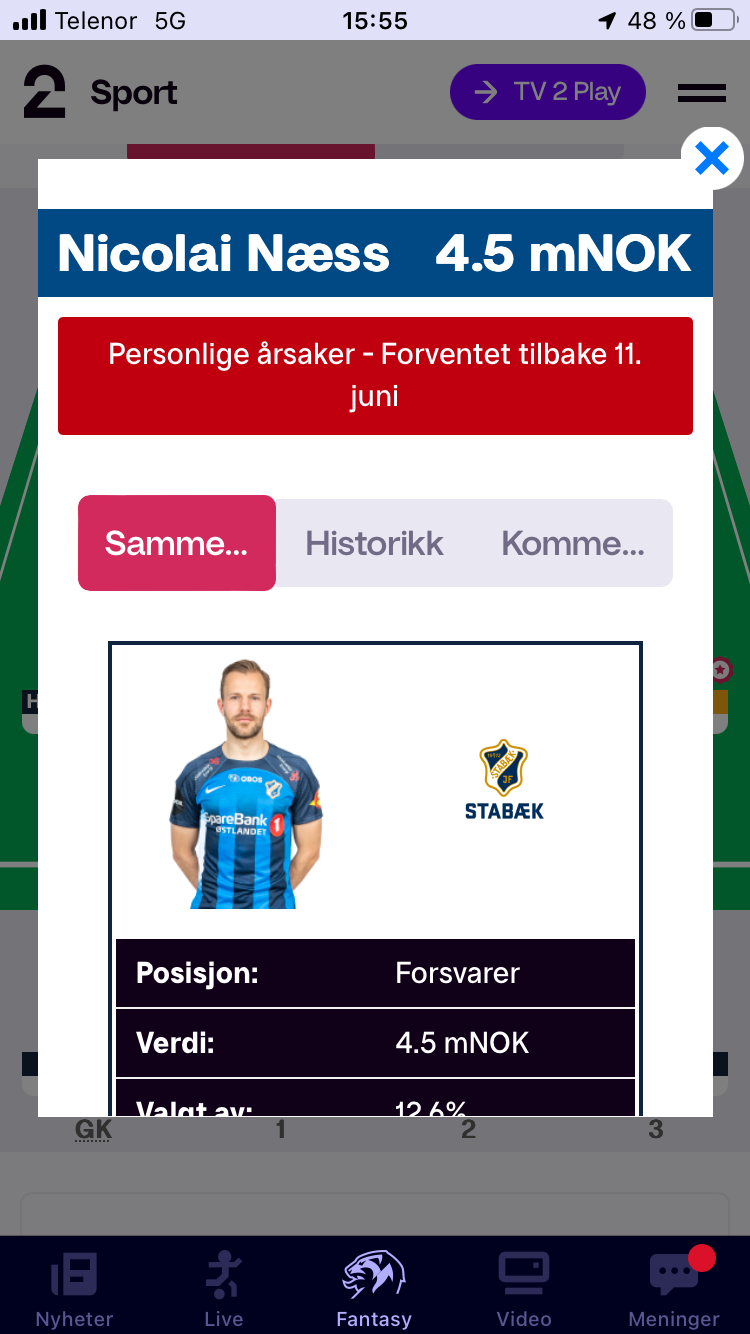The height and width of the screenshot is (1334, 750).
Task: Switch to the Historikk tab
Action: tap(374, 543)
